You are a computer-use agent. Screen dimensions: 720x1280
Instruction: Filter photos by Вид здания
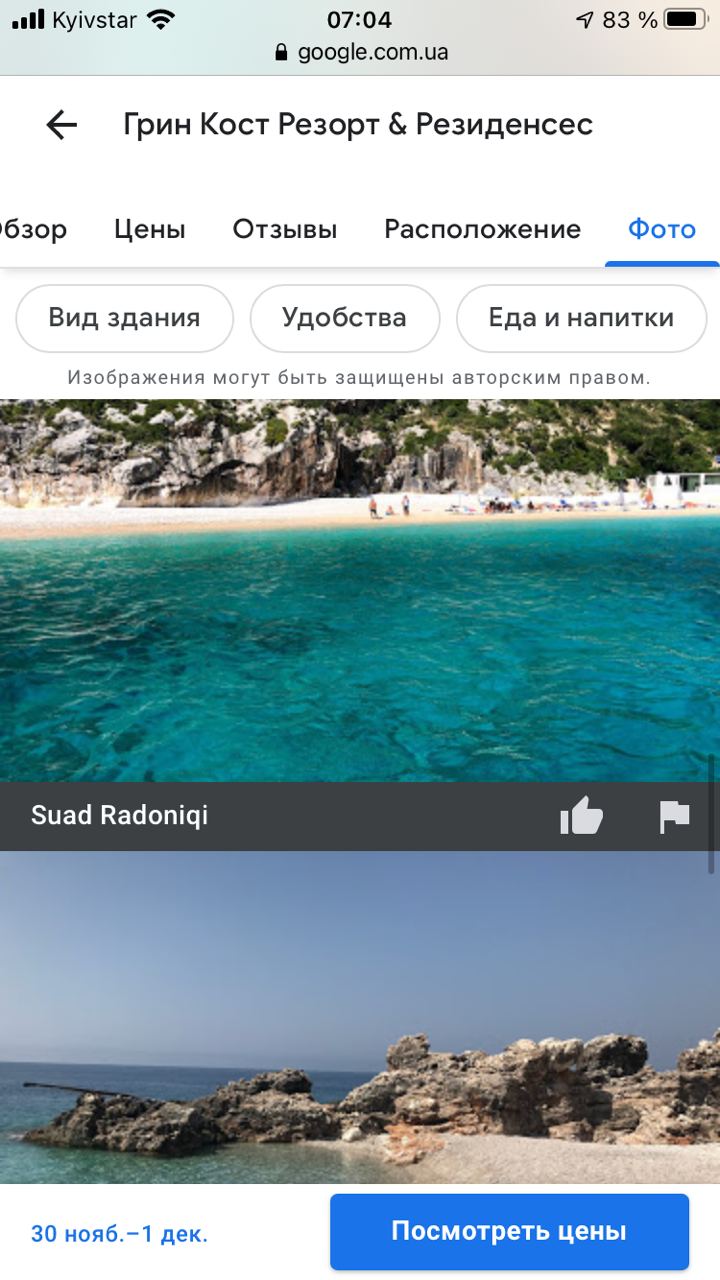(x=124, y=318)
